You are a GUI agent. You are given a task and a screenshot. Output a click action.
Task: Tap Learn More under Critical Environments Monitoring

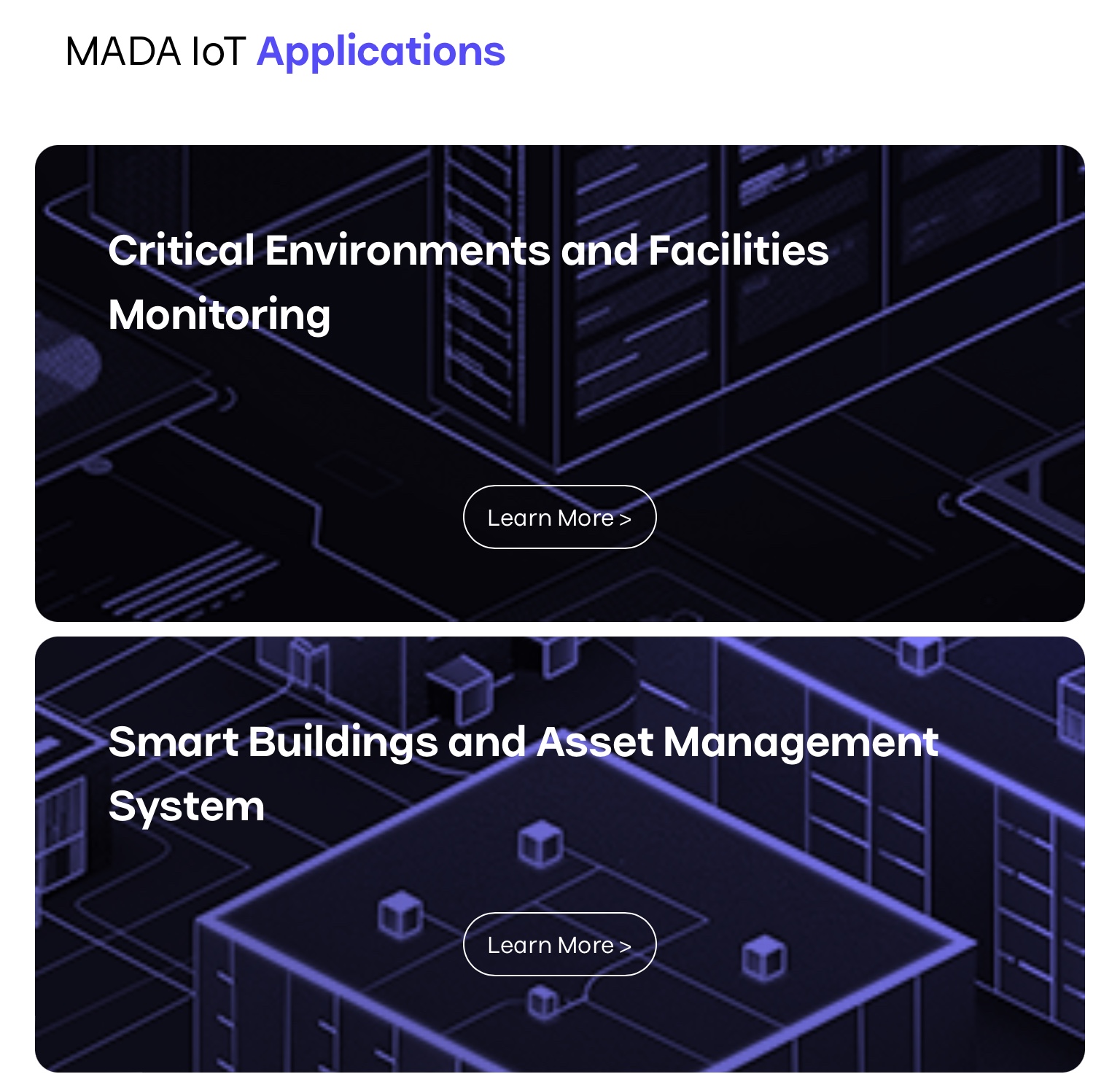pos(559,517)
